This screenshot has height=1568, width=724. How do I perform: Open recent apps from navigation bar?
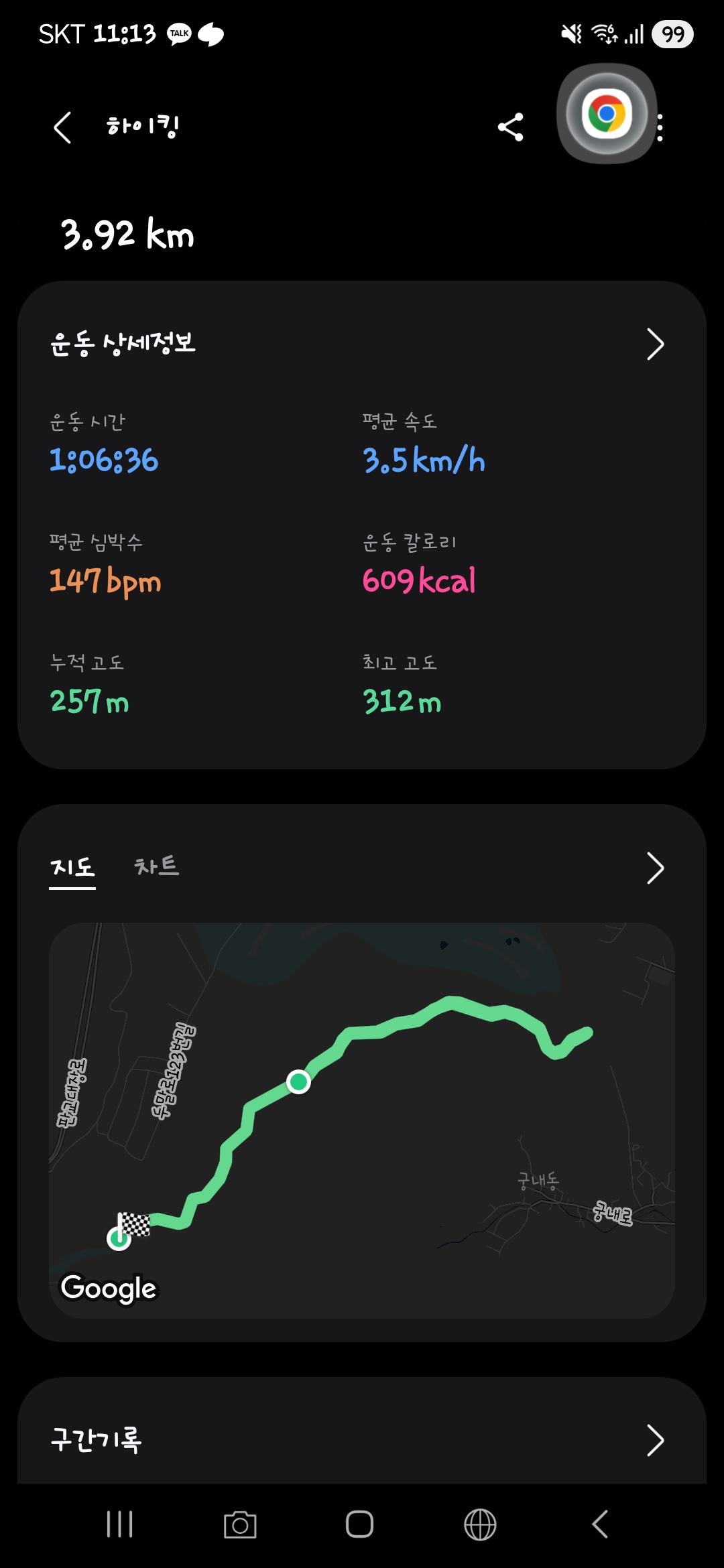120,1524
